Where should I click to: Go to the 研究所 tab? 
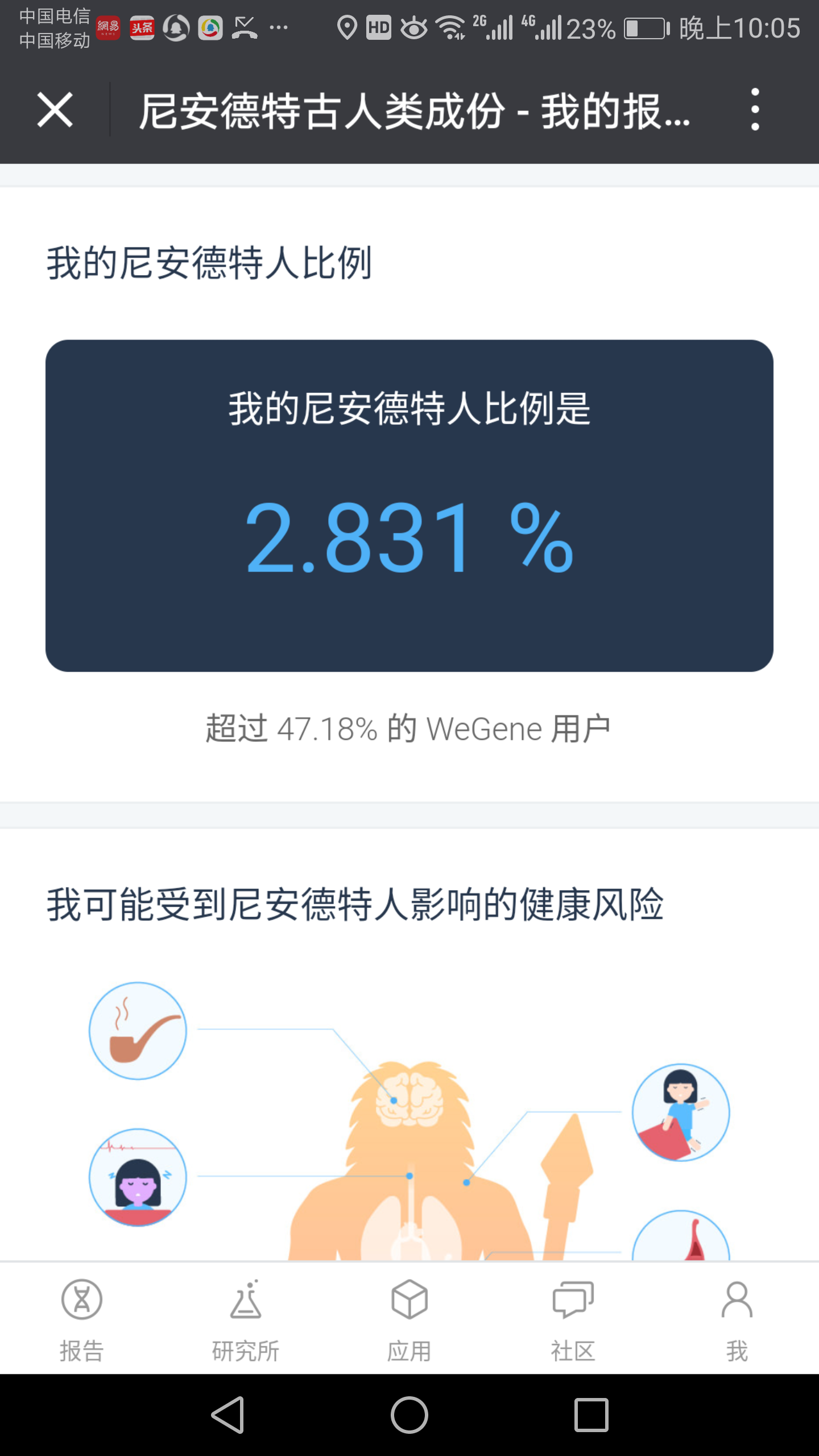tap(246, 1320)
